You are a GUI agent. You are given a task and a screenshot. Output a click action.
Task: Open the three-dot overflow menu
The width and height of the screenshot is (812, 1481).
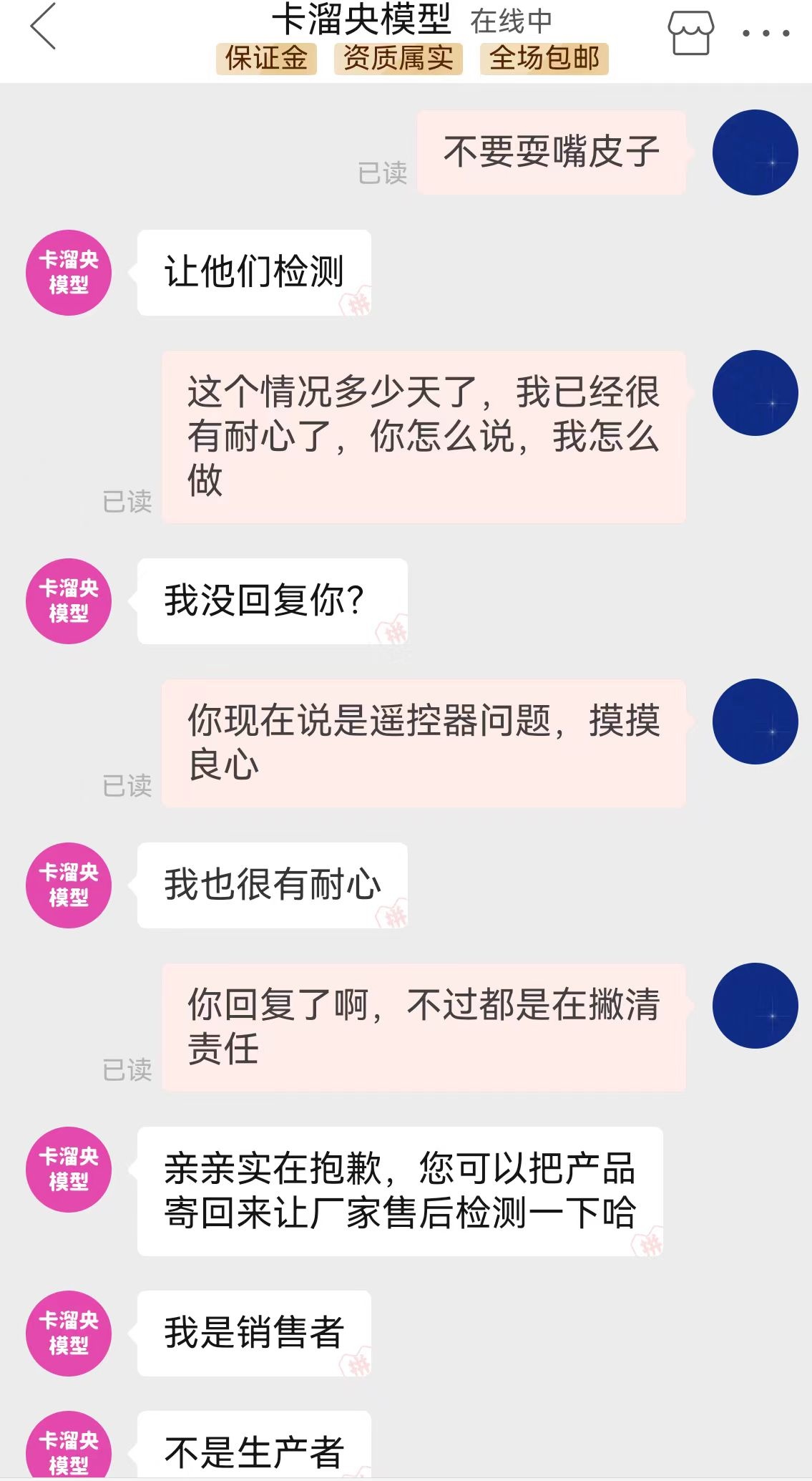[765, 33]
